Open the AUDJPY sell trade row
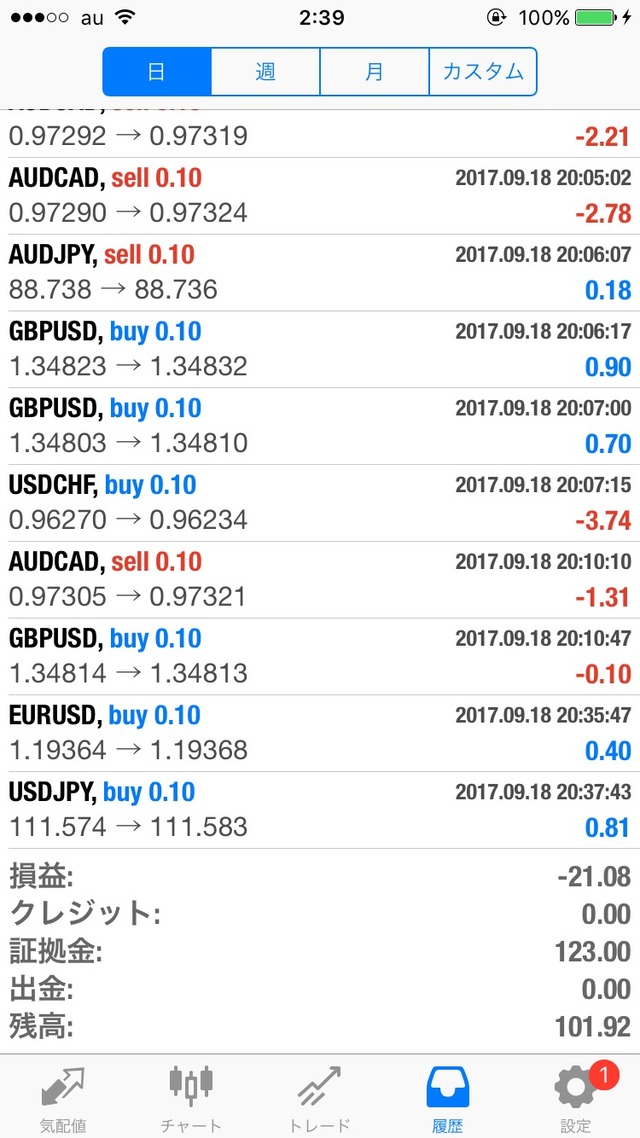This screenshot has height=1138, width=640. tap(320, 273)
